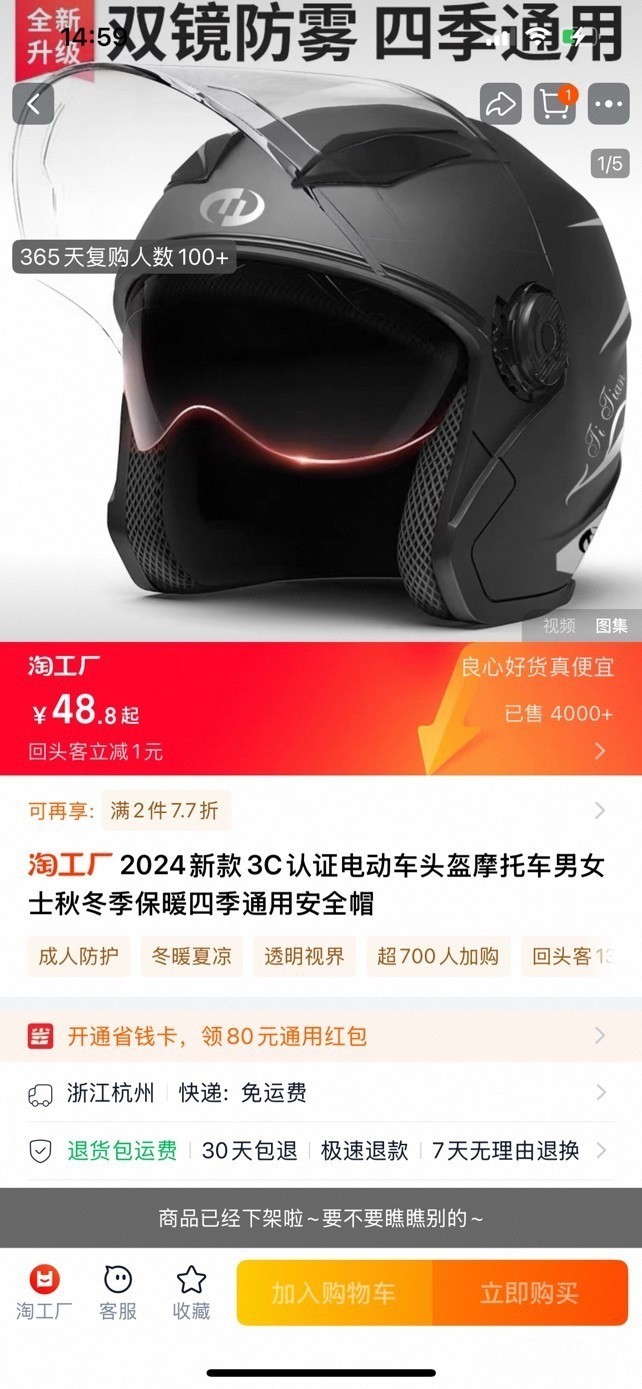The image size is (642, 1389).
Task: Share this helmet product
Action: 499,104
